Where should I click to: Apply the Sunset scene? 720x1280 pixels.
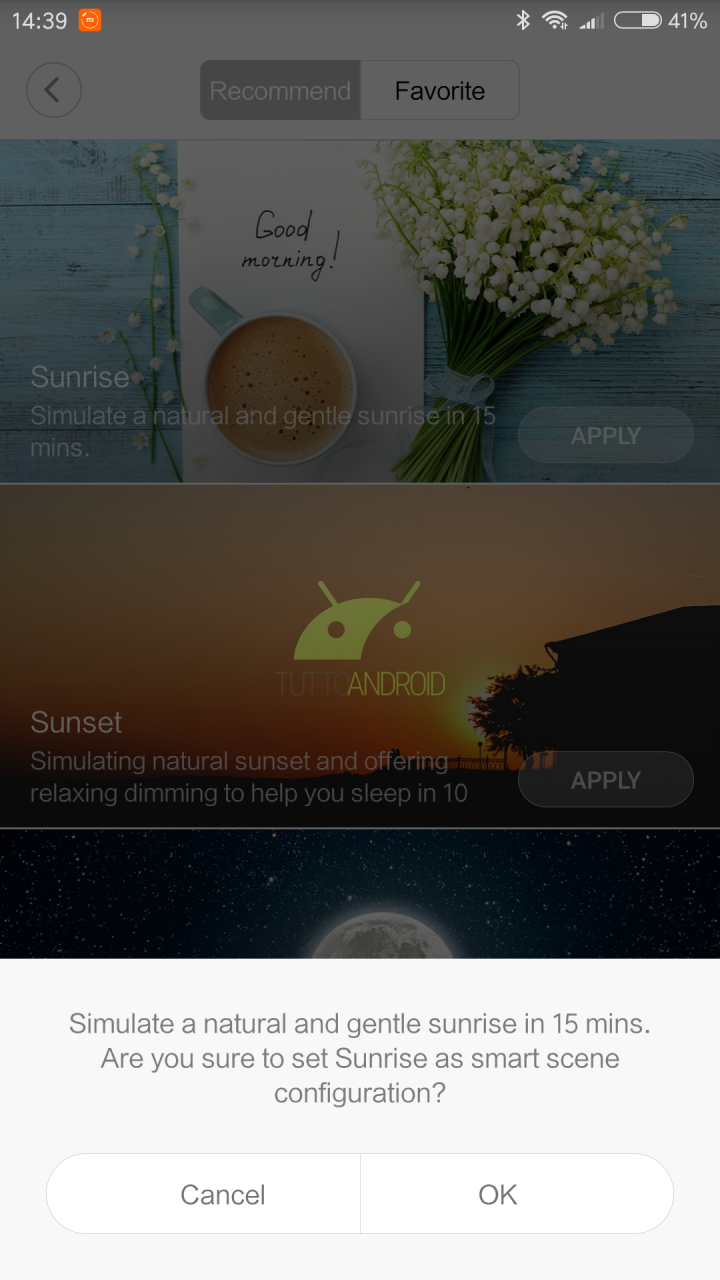click(x=606, y=779)
